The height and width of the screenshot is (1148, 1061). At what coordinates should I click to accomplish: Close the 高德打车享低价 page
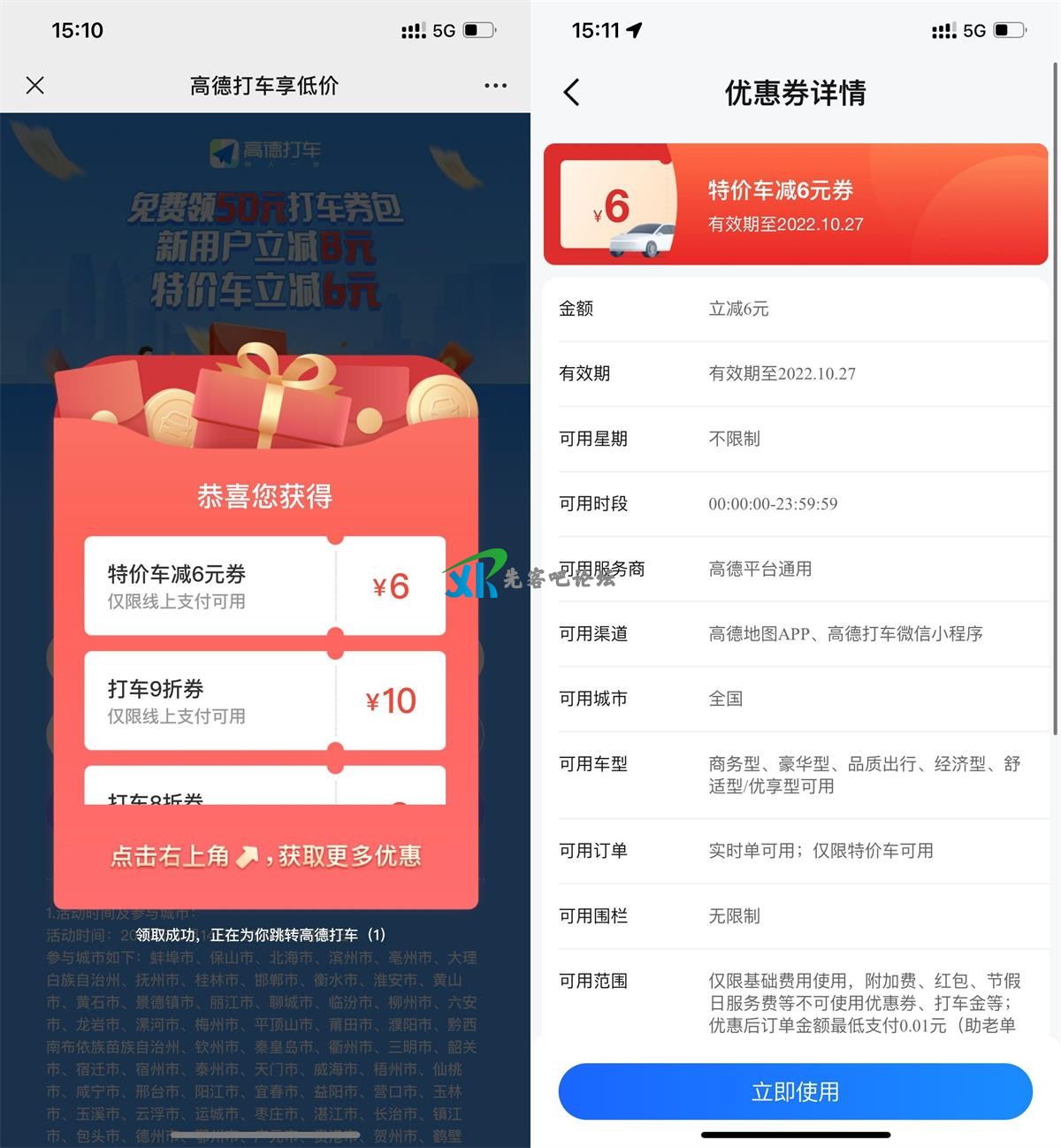[x=35, y=86]
